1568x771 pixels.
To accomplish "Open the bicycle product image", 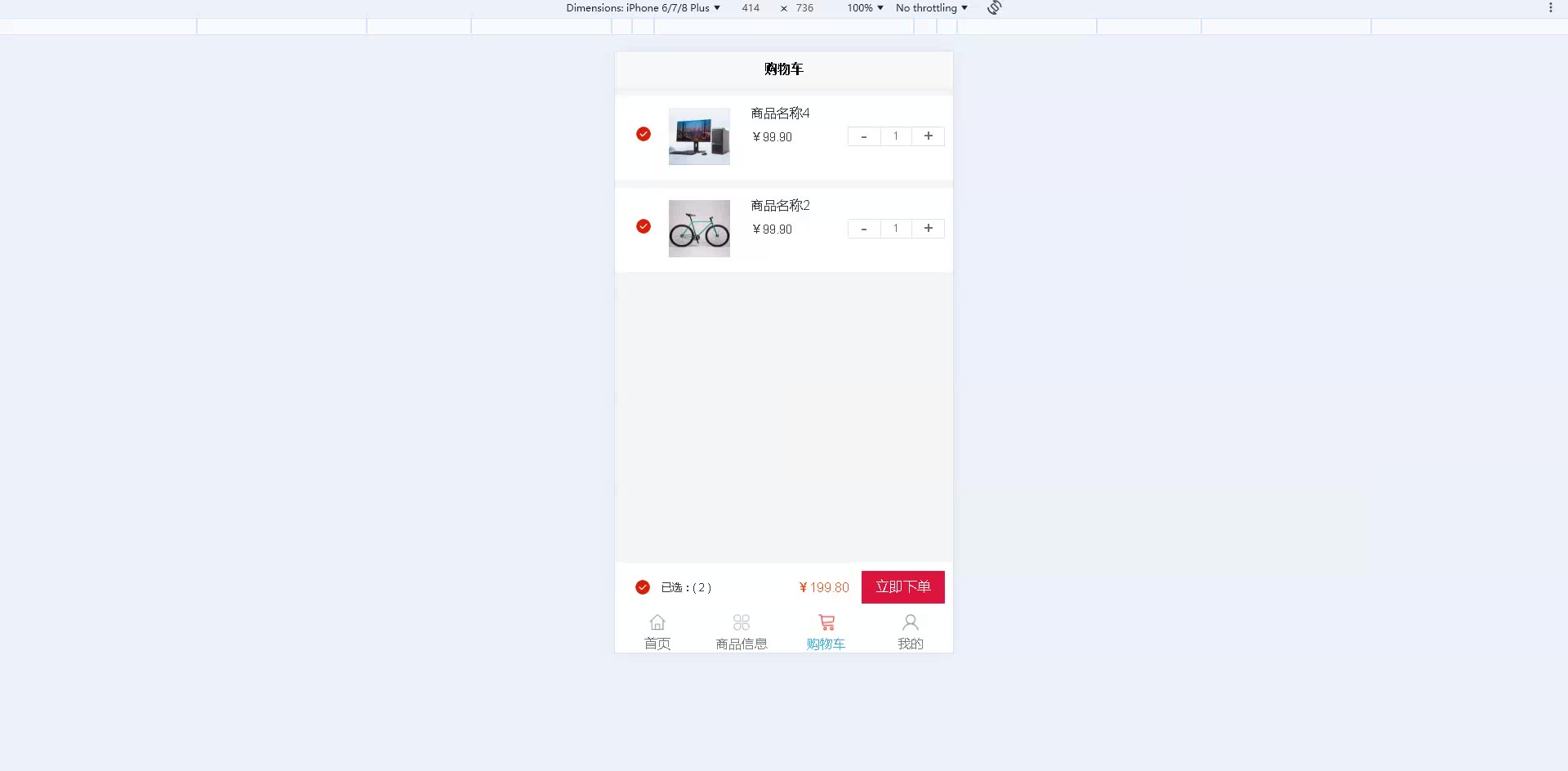I will tap(699, 229).
